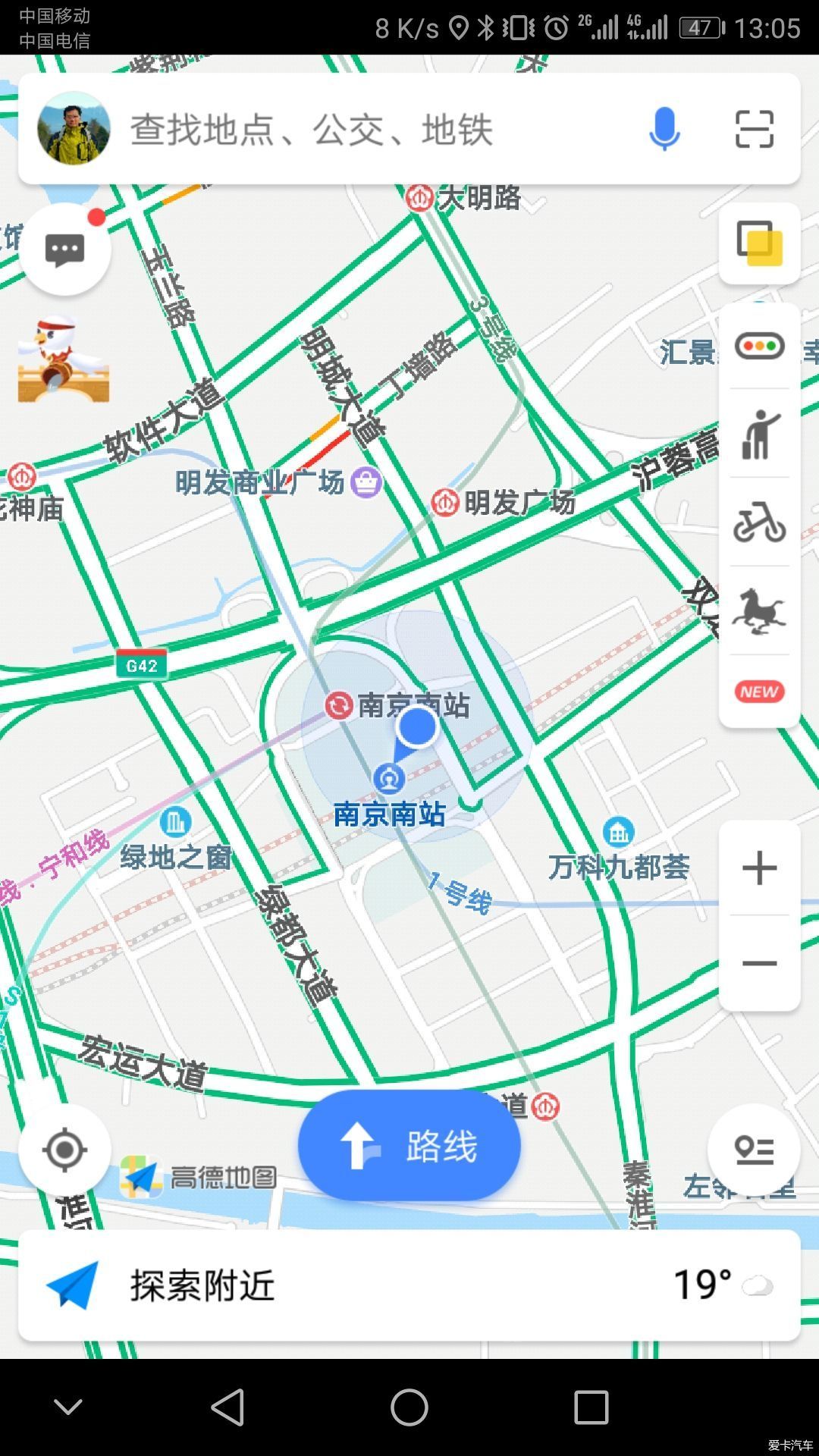Tap the NEW badge item
The image size is (819, 1456).
760,692
